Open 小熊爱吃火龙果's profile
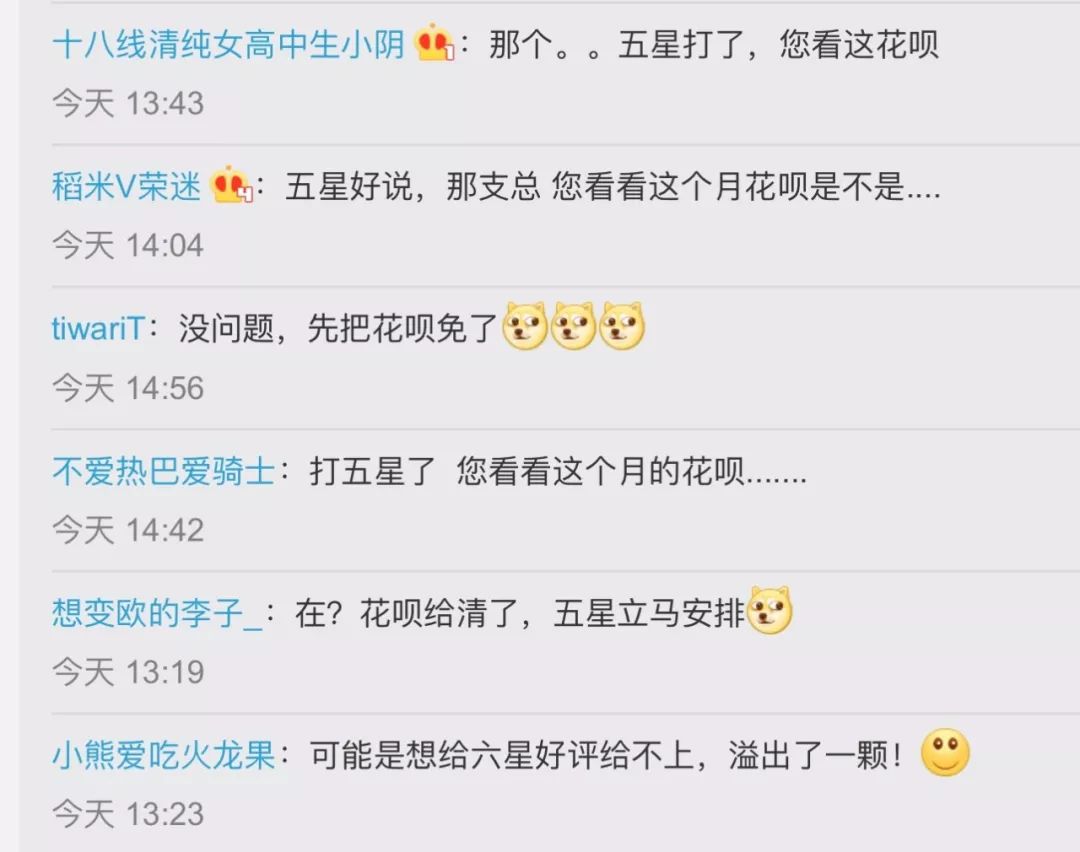 click(x=163, y=755)
